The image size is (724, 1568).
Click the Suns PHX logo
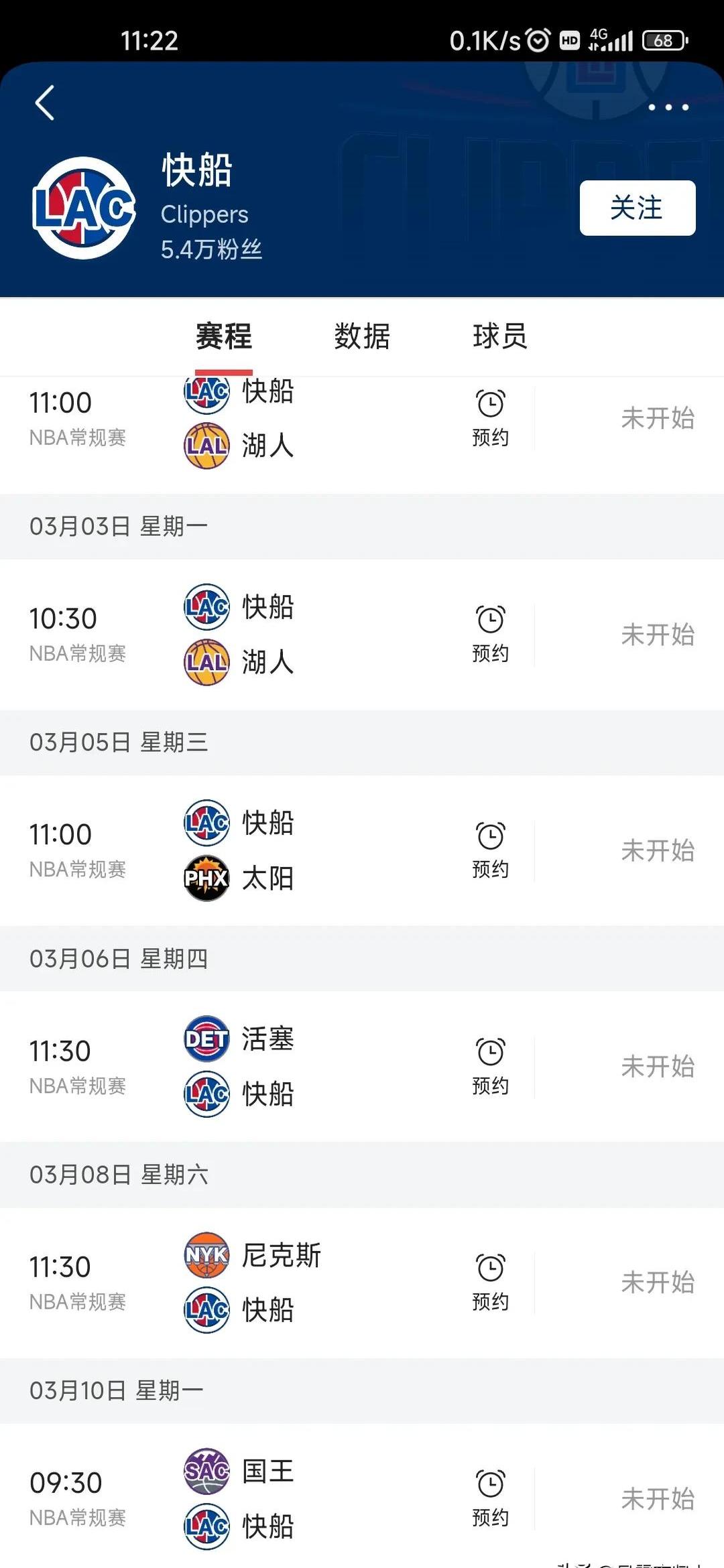[206, 878]
